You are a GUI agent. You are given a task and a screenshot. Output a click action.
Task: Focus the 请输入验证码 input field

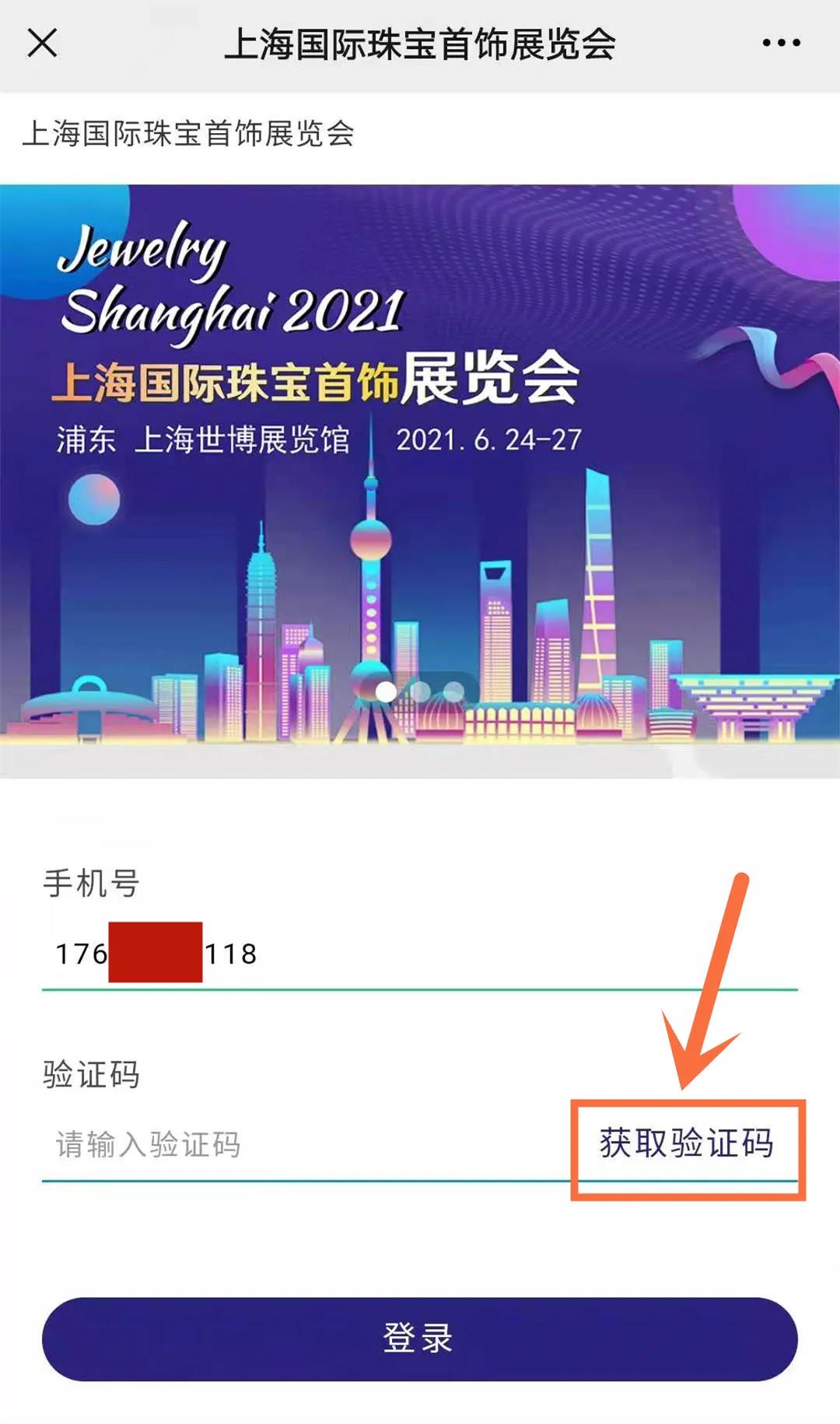(x=303, y=1145)
